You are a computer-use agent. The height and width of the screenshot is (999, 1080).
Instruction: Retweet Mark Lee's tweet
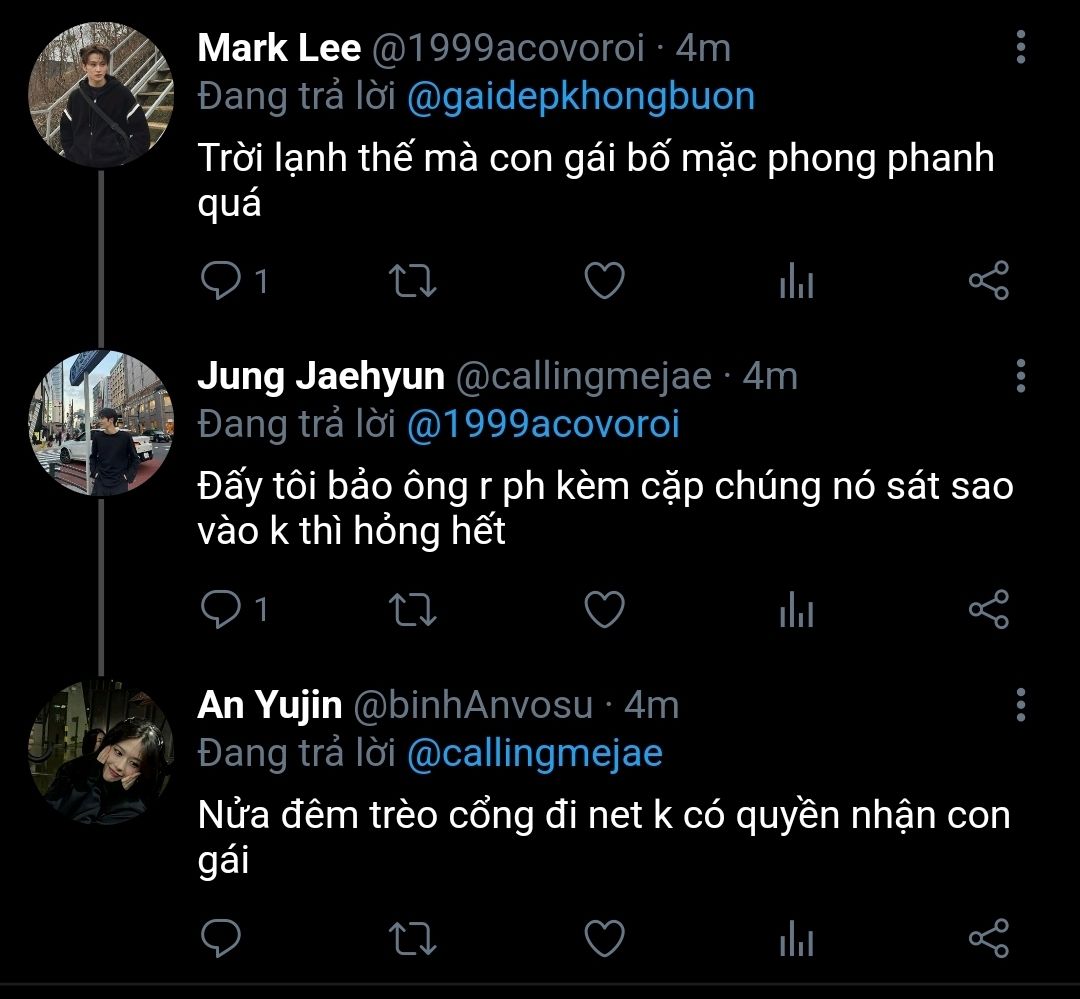[x=411, y=282]
